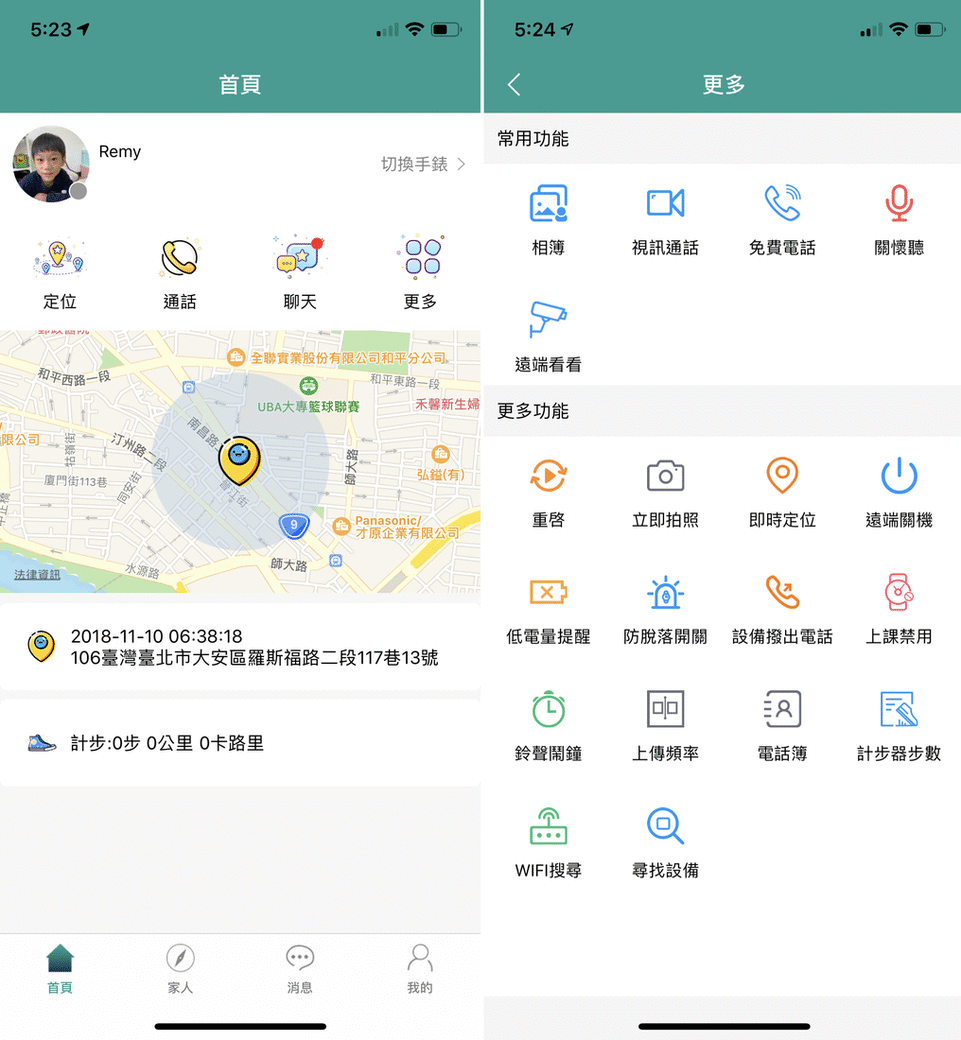Switch to the 消息 tab

(x=300, y=968)
